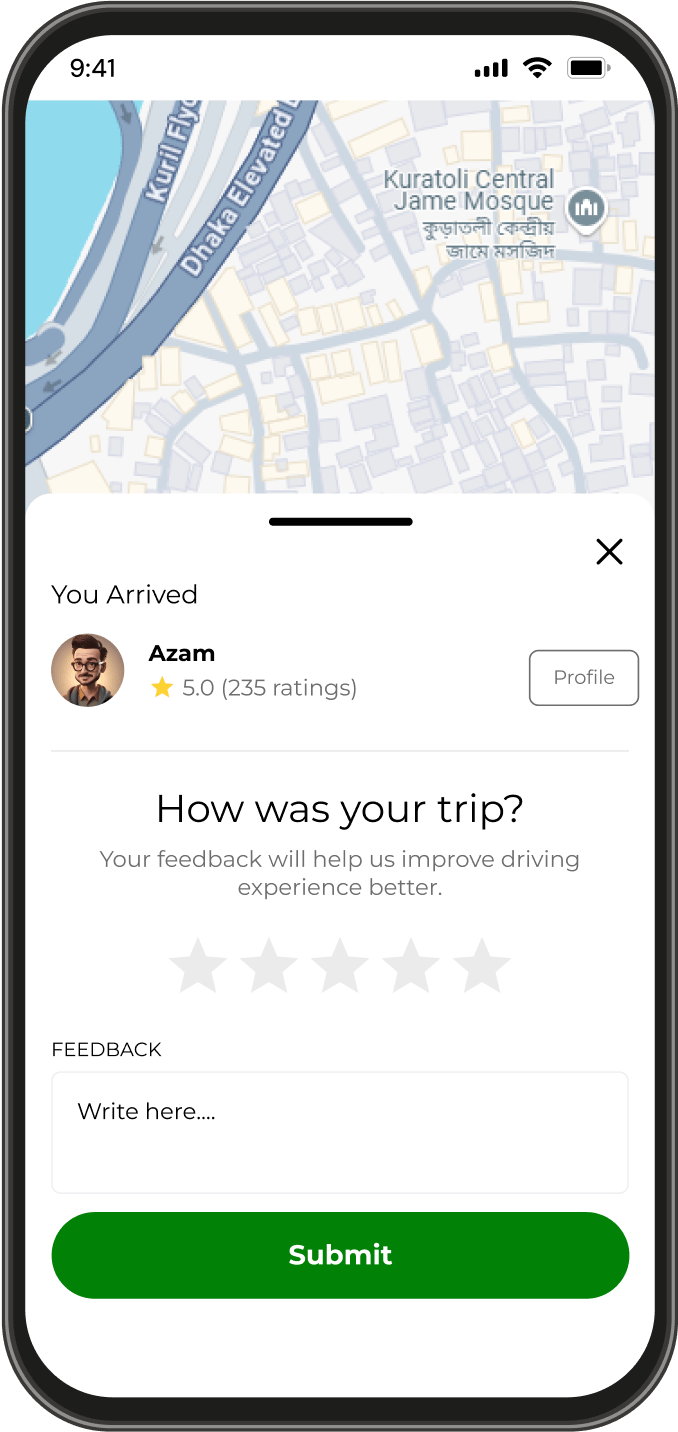Submit the trip feedback
The width and height of the screenshot is (678, 1432).
point(340,1255)
